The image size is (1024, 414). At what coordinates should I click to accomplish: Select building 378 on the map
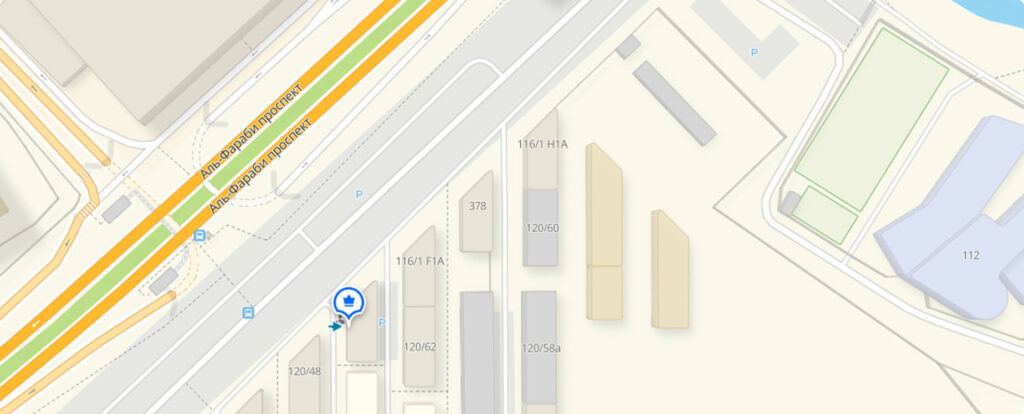pyautogui.click(x=477, y=207)
